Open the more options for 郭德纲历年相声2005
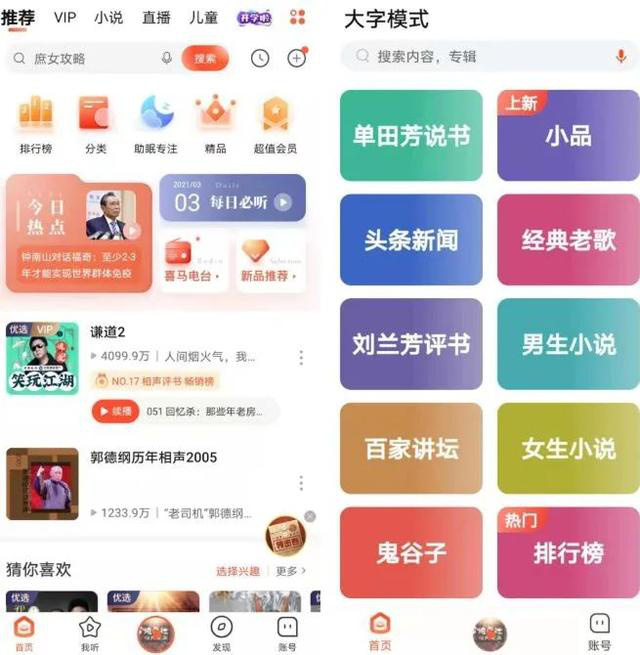 click(x=301, y=484)
